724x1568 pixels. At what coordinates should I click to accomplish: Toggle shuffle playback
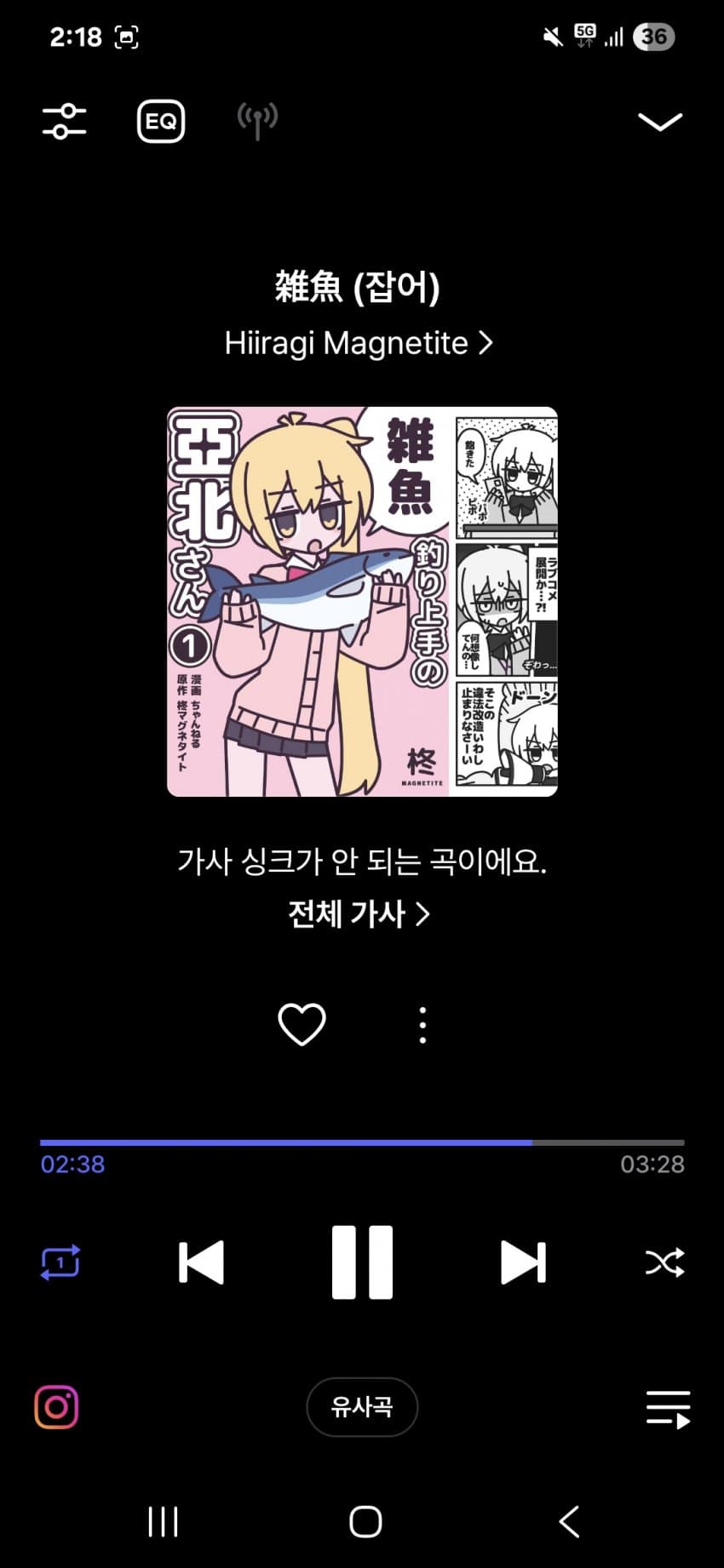[664, 1262]
